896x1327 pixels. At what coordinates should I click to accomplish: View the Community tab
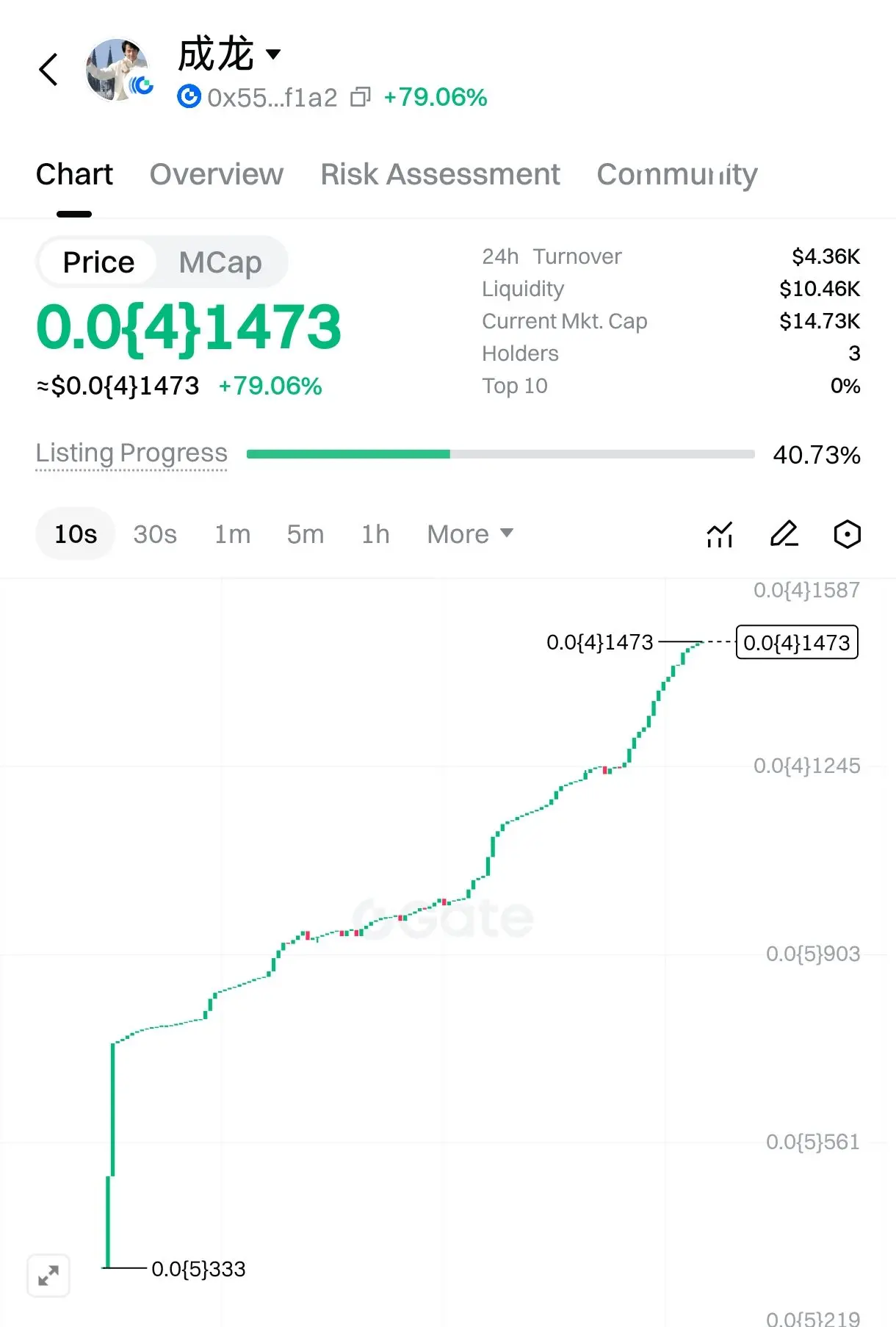click(676, 175)
